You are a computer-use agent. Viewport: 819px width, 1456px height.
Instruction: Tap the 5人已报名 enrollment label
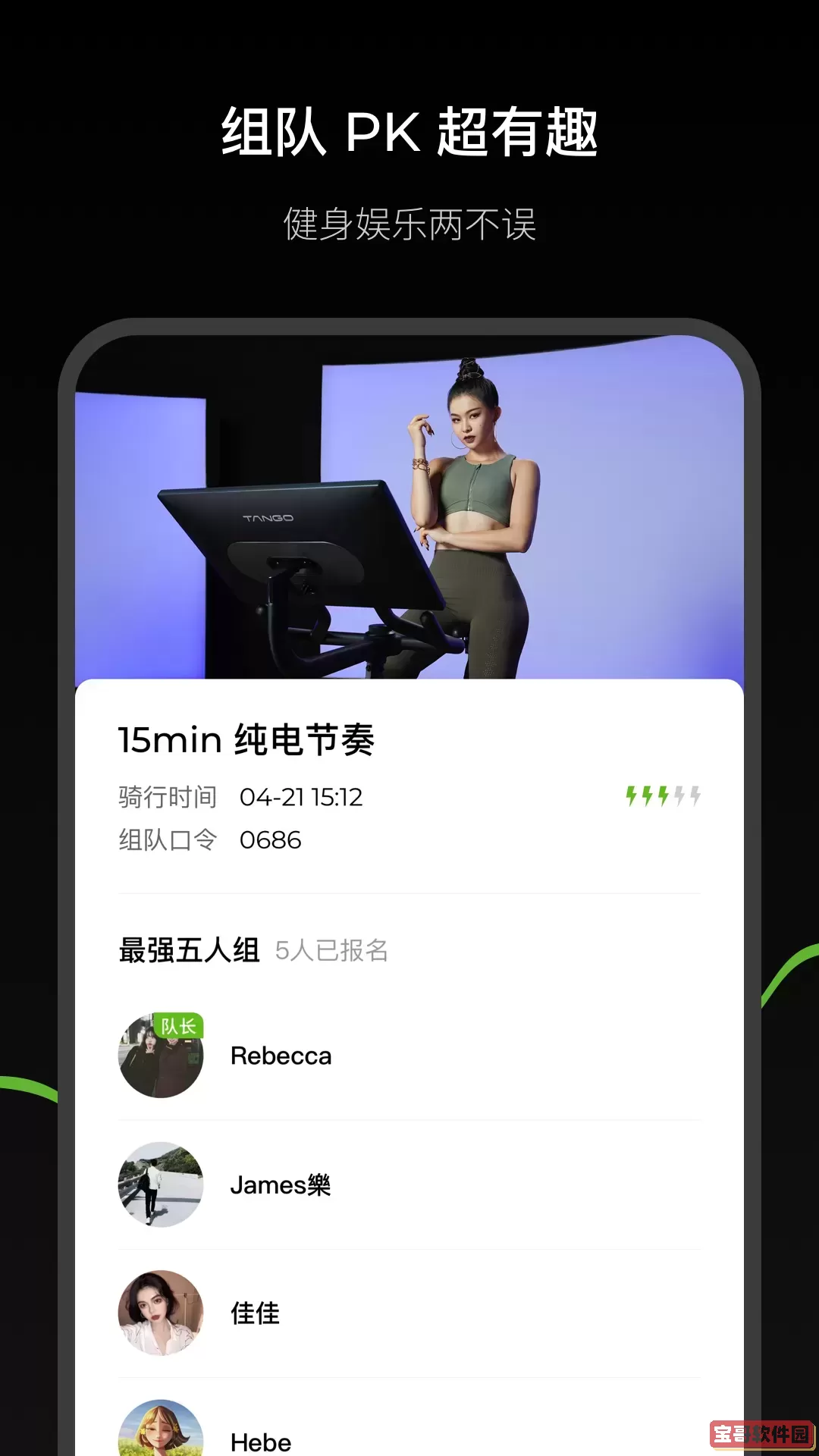tap(332, 949)
